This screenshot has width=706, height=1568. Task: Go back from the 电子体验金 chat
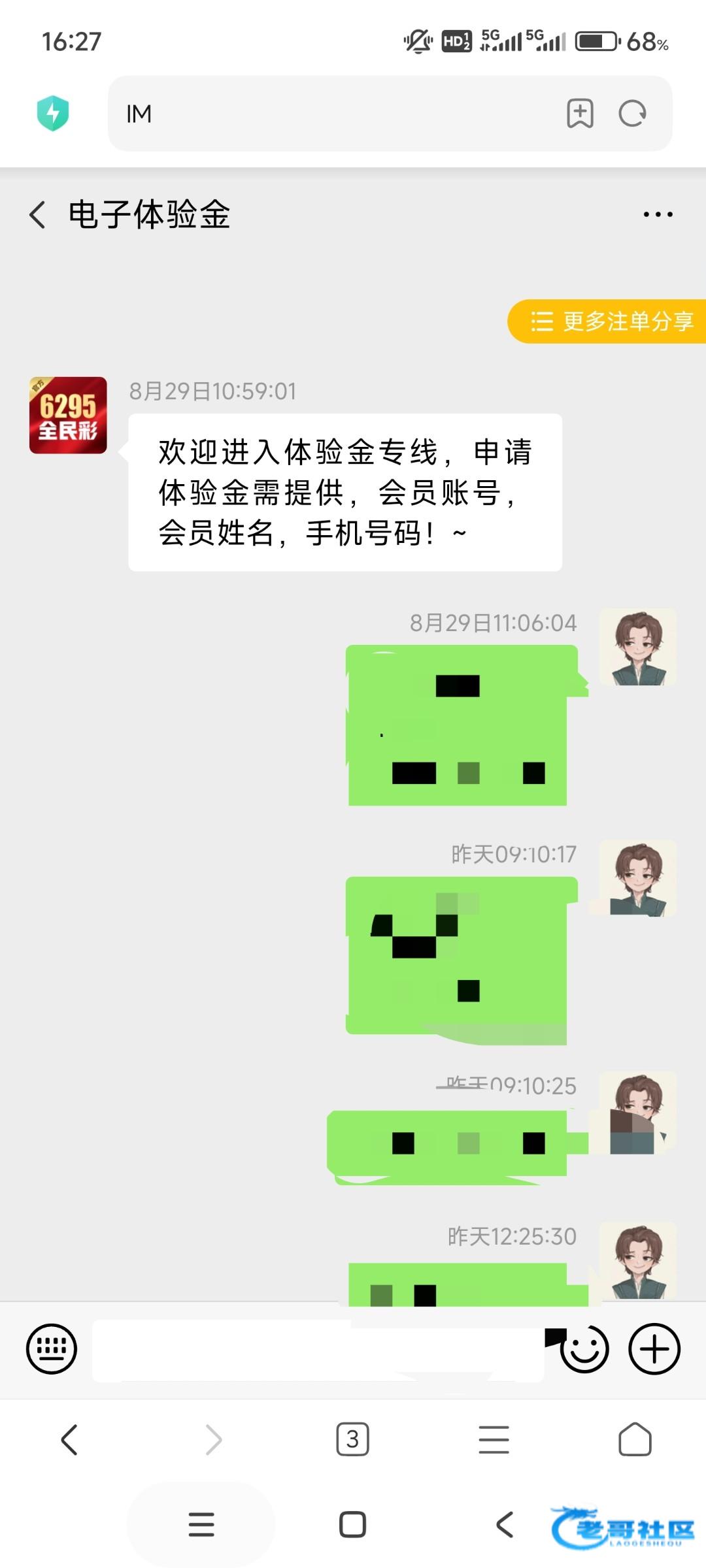pyautogui.click(x=38, y=215)
